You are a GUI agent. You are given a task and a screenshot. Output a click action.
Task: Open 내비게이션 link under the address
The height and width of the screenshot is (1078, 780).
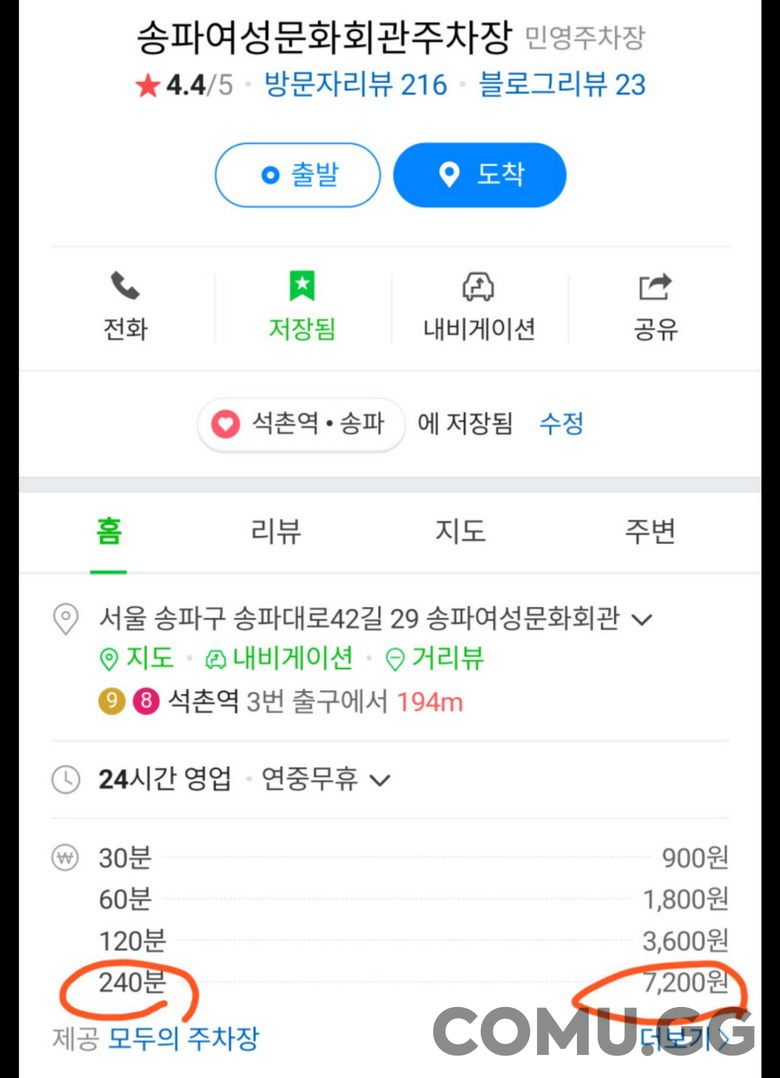(x=280, y=658)
